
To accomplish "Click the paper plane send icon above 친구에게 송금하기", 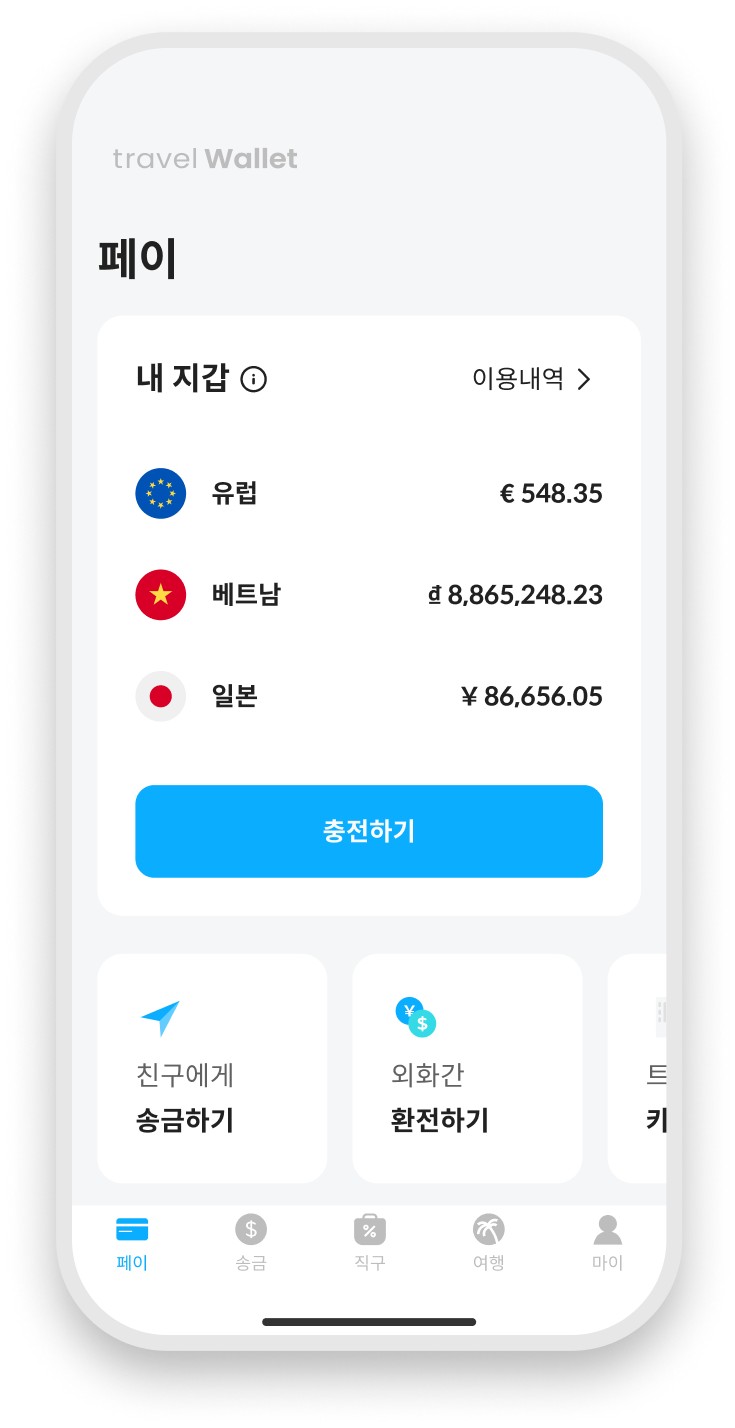I will coord(161,1016).
